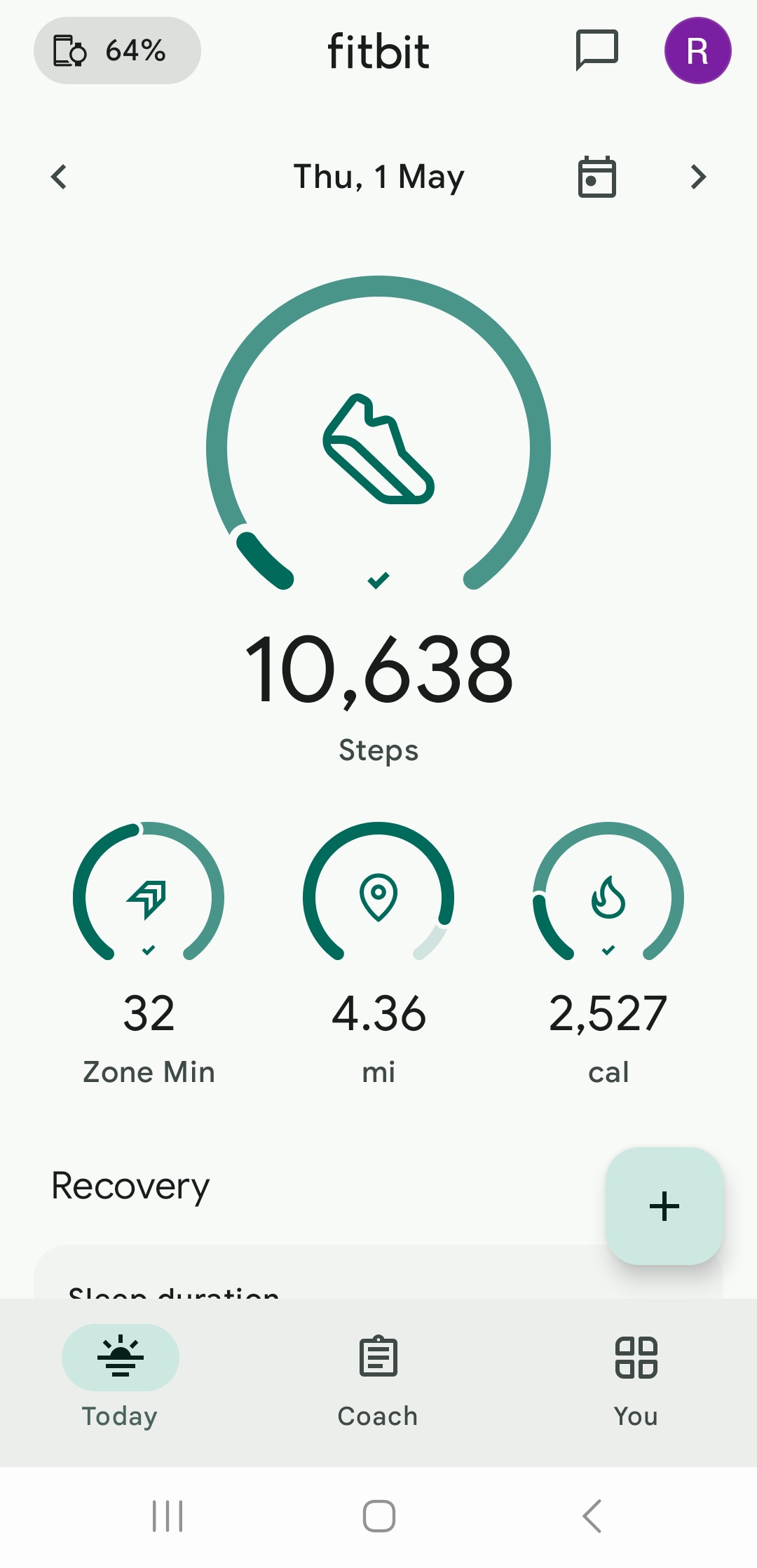Open Zone Min details

[x=149, y=954]
